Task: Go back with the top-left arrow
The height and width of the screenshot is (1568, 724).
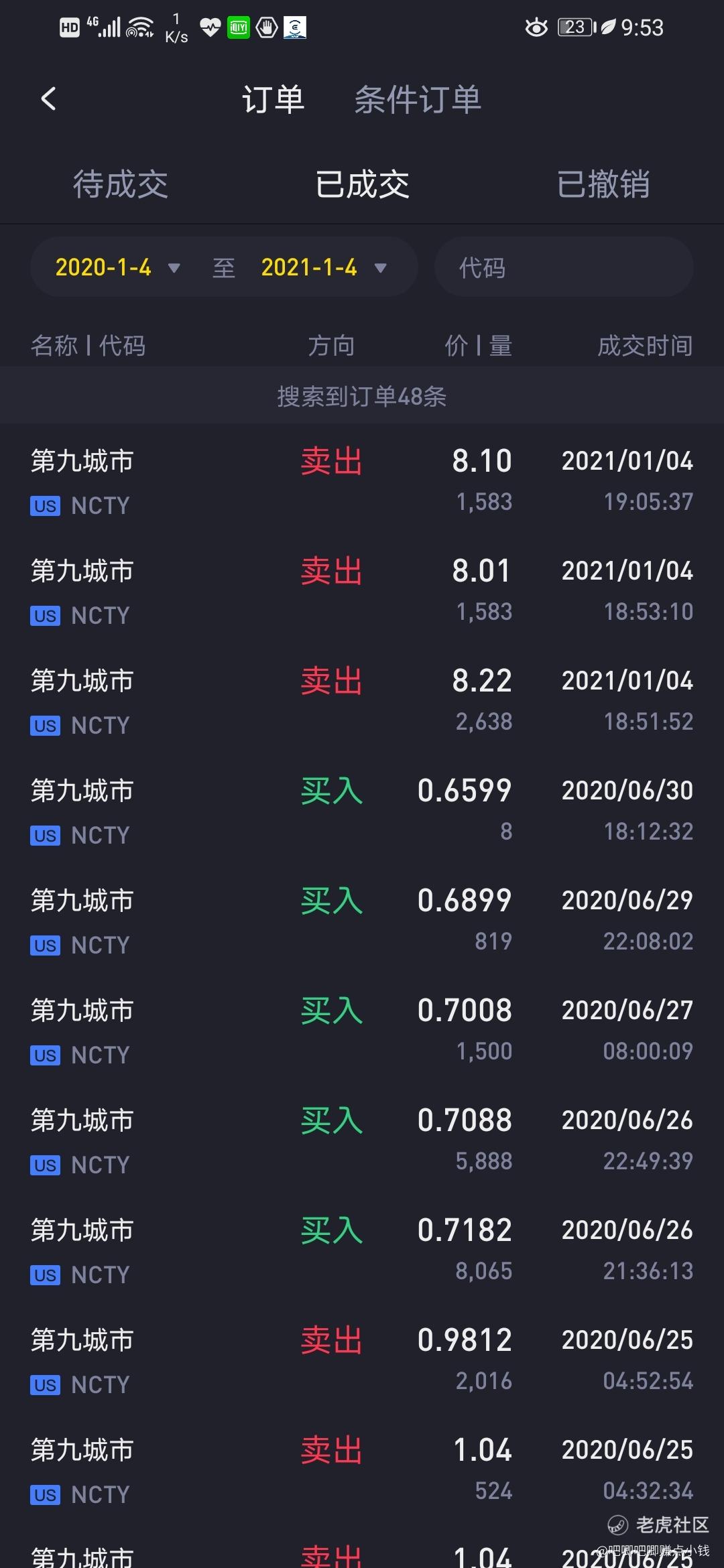Action: click(x=48, y=99)
